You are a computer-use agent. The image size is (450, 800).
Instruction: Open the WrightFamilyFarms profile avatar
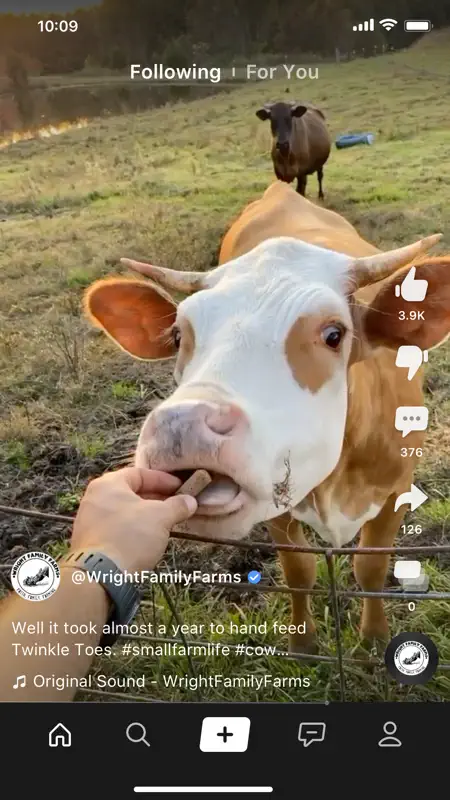point(35,577)
